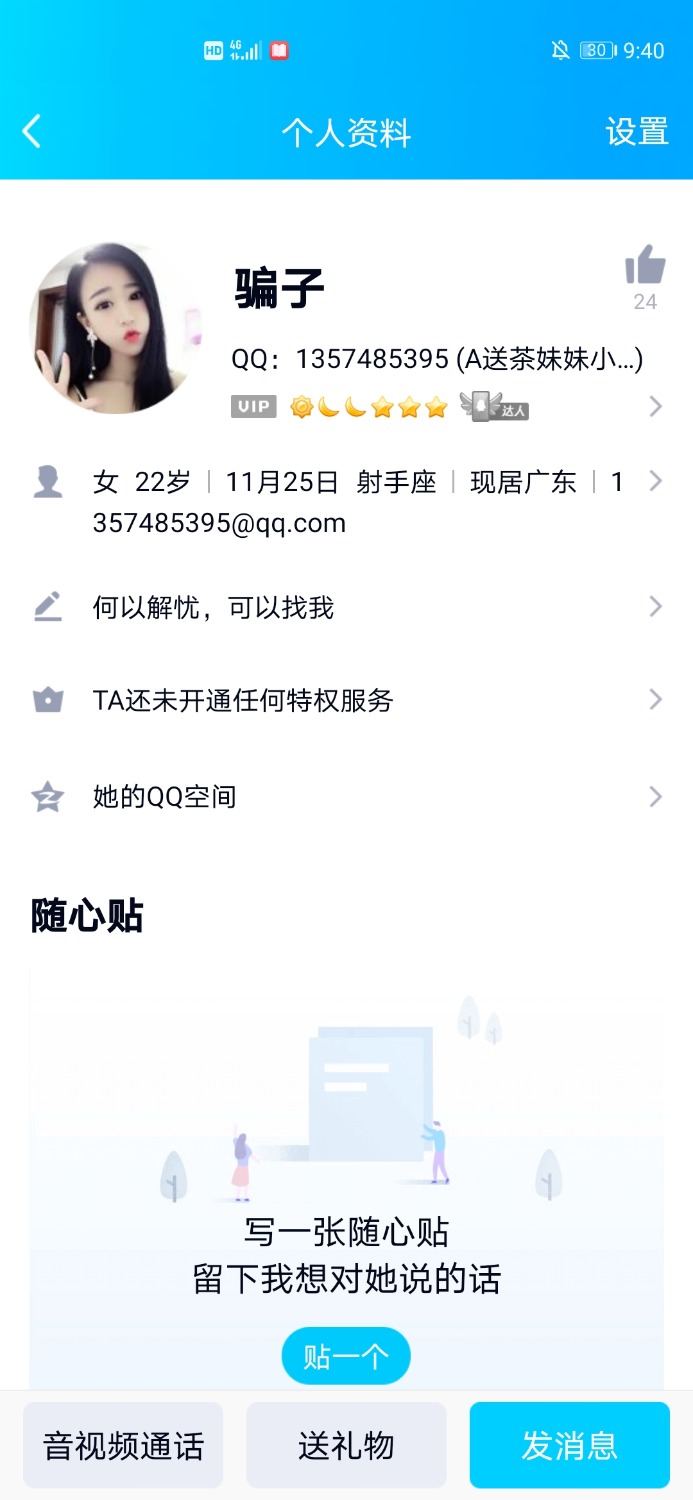Go back using the top-left arrow
This screenshot has width=693, height=1500.
point(32,132)
